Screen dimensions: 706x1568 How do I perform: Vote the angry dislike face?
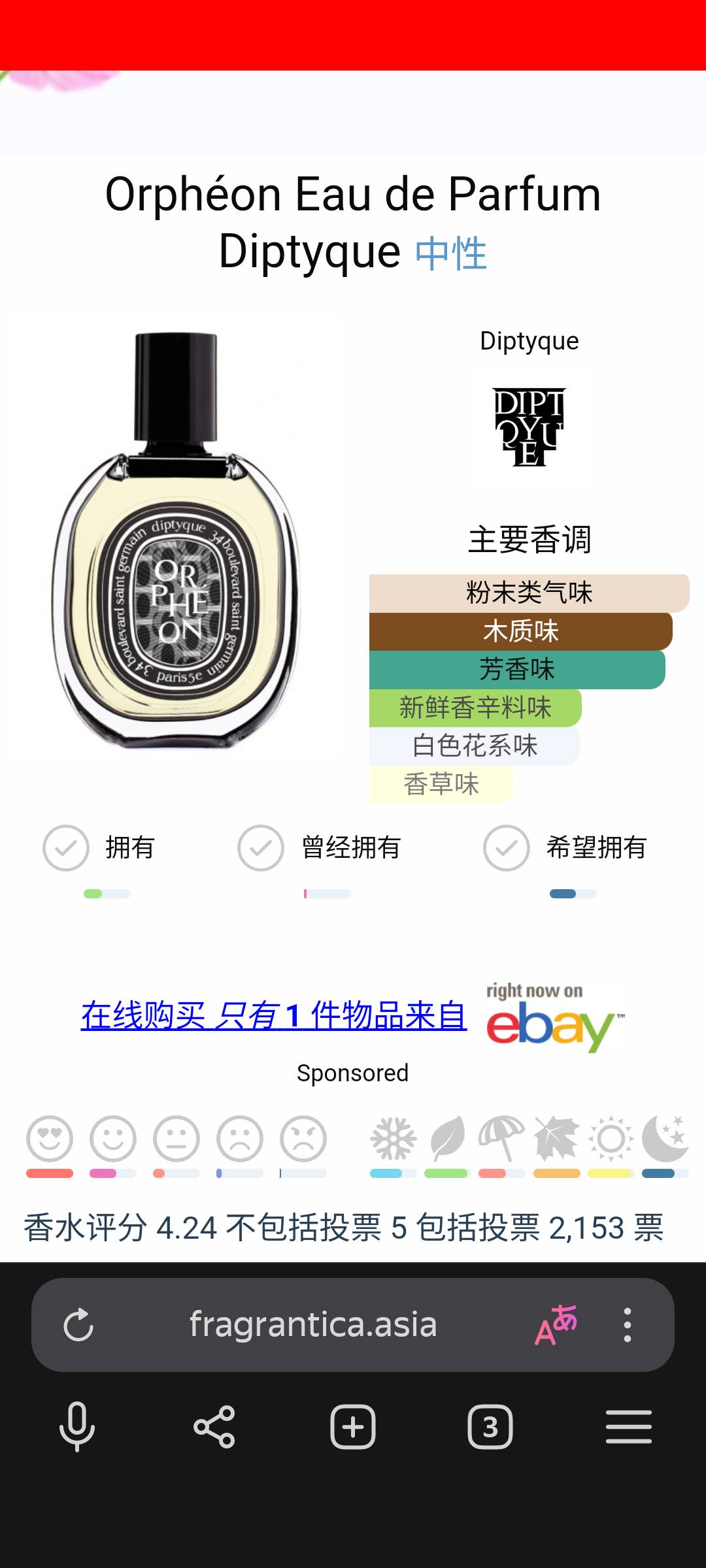[x=303, y=1139]
